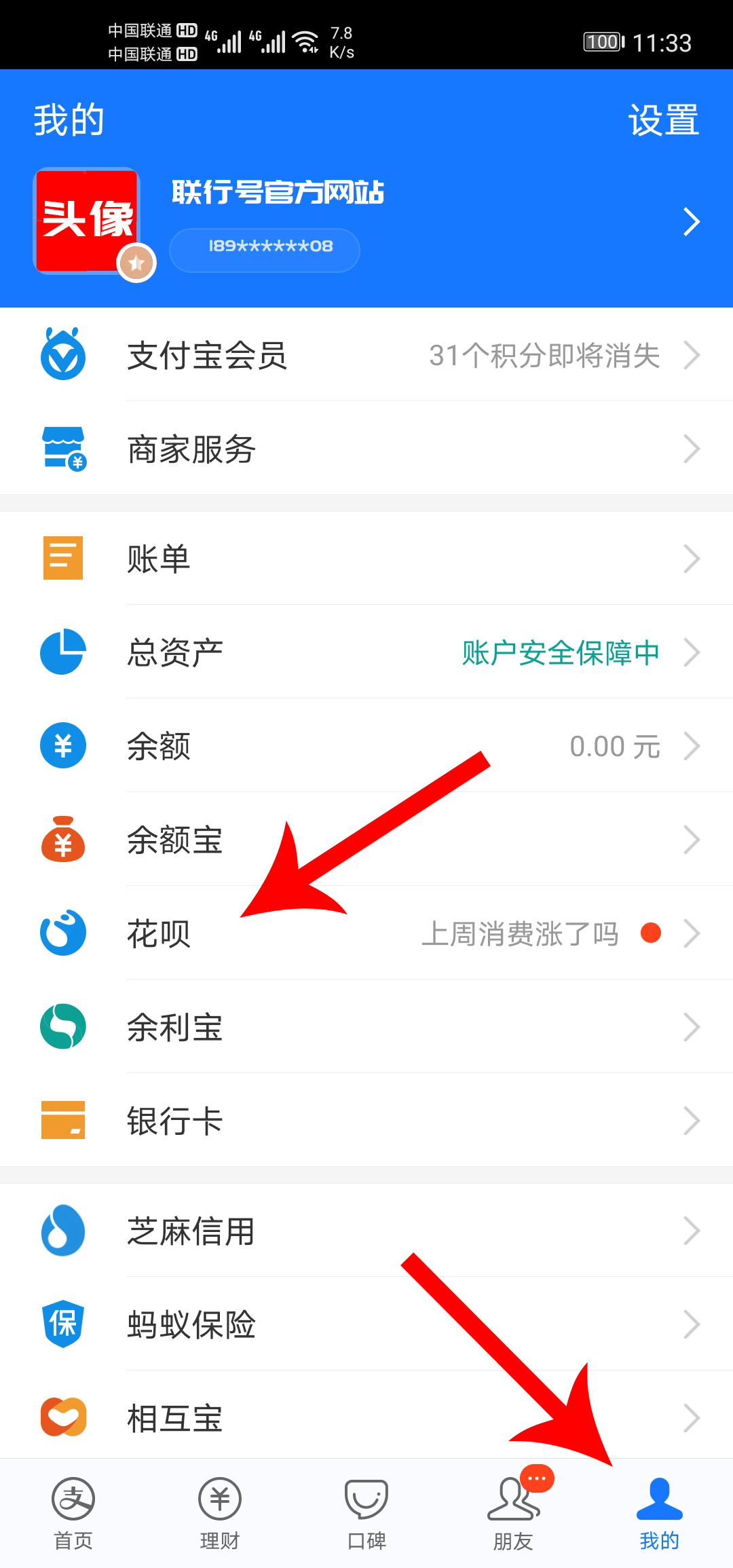The width and height of the screenshot is (733, 1568).
Task: View 总资产 total assets
Action: point(366,652)
